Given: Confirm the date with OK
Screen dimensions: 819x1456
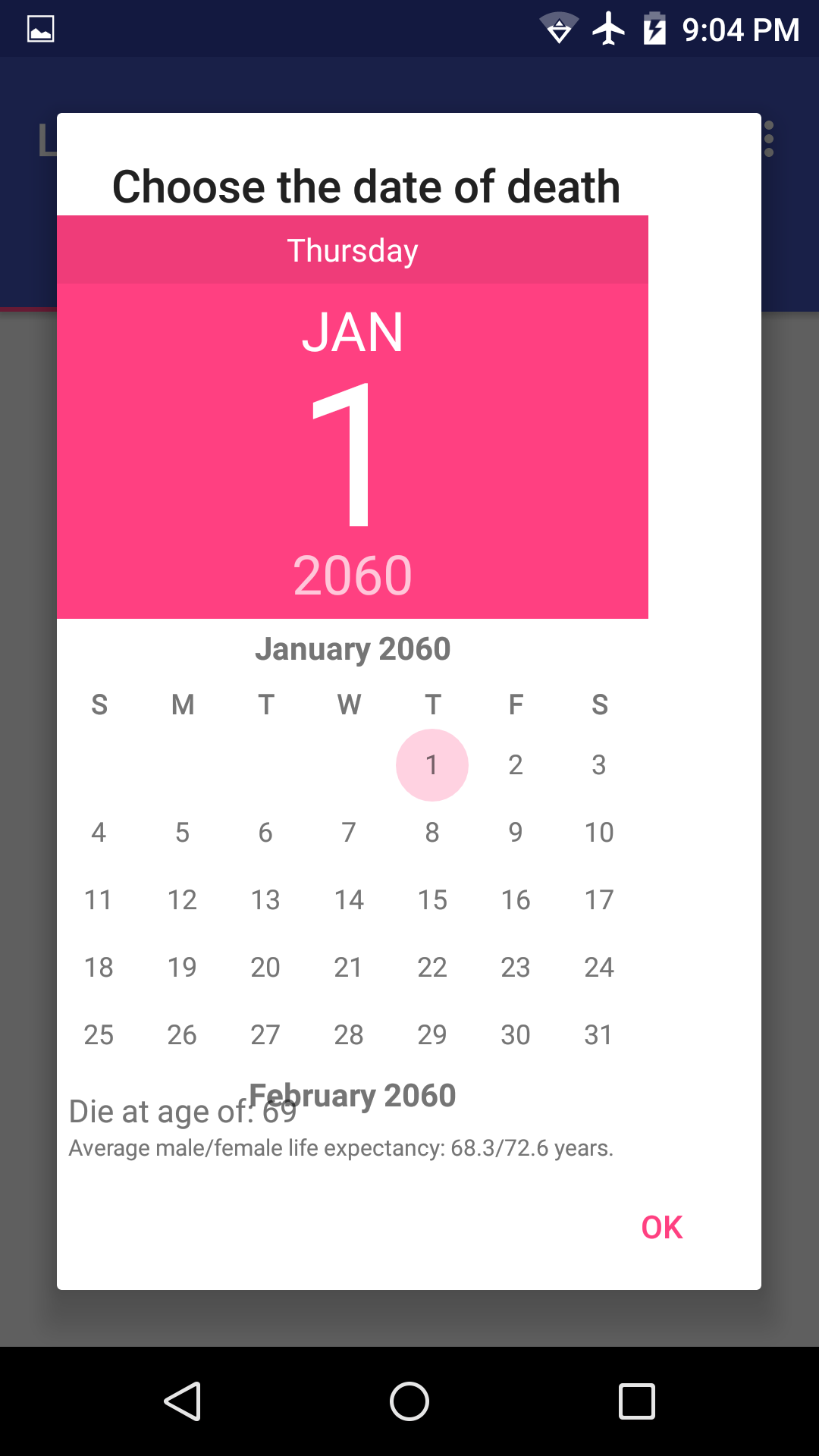Looking at the screenshot, I should coord(661,1227).
